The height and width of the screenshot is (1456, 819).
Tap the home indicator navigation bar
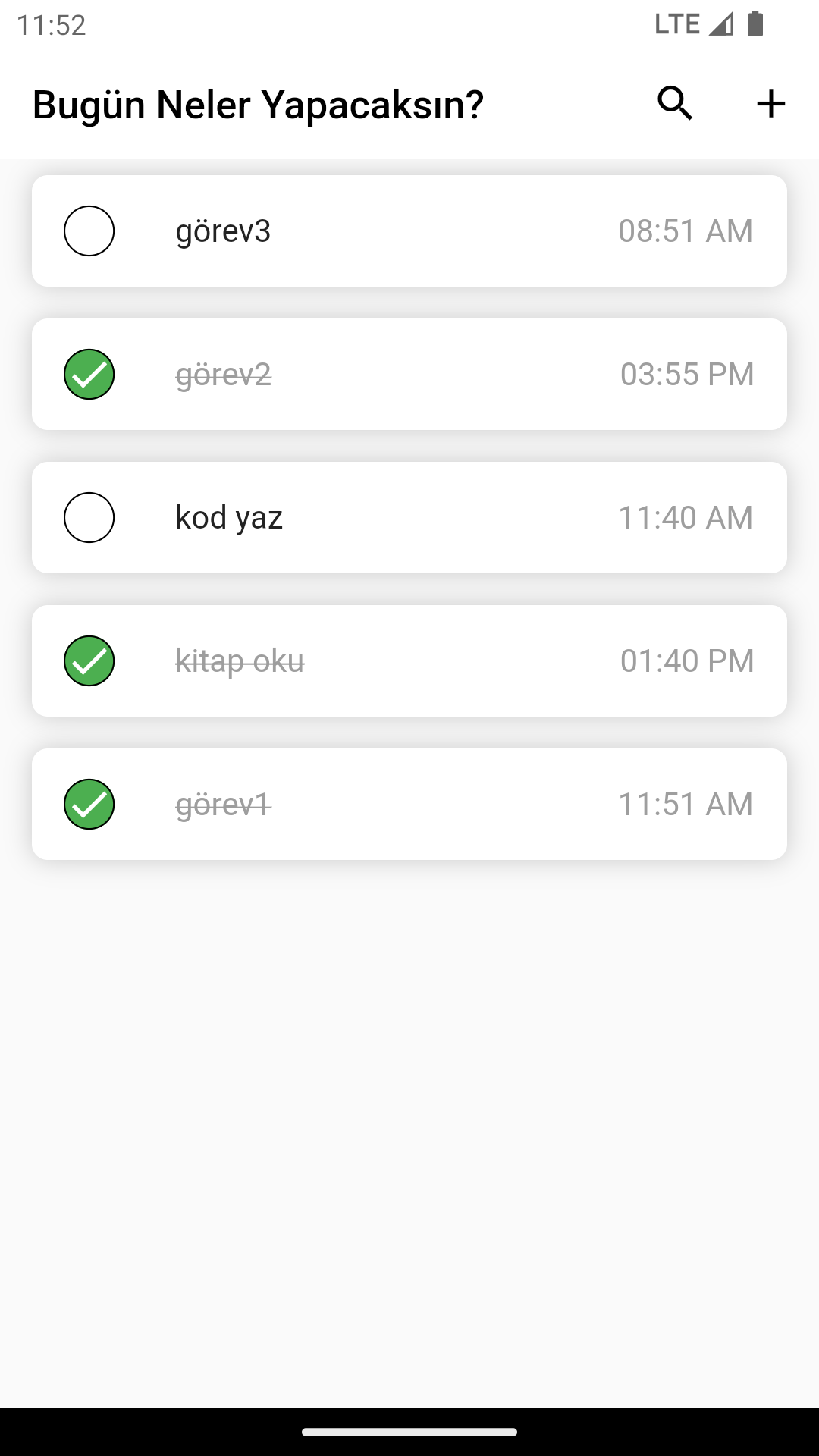pyautogui.click(x=409, y=1432)
